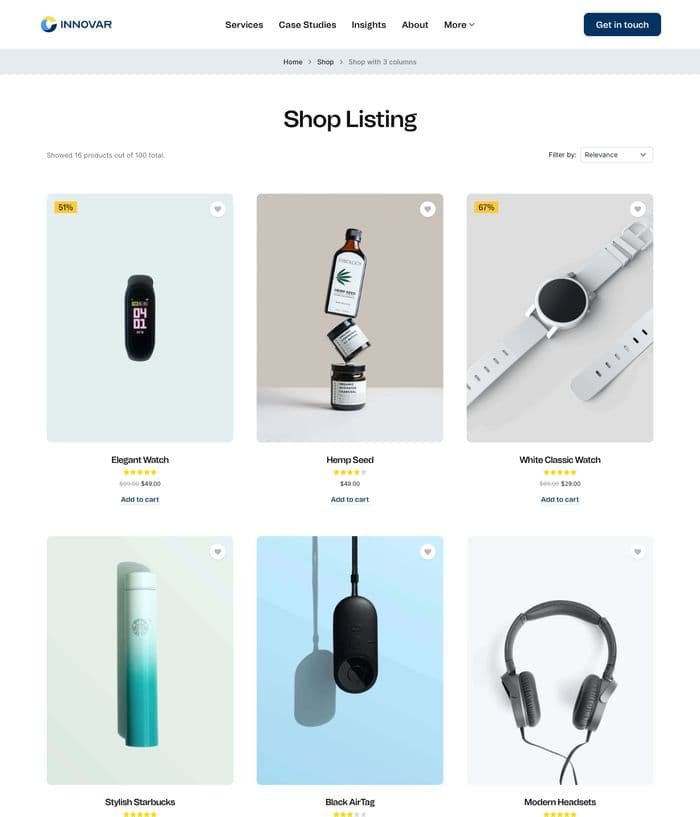Add Elegant Watch to cart
This screenshot has height=817, width=700.
140,499
